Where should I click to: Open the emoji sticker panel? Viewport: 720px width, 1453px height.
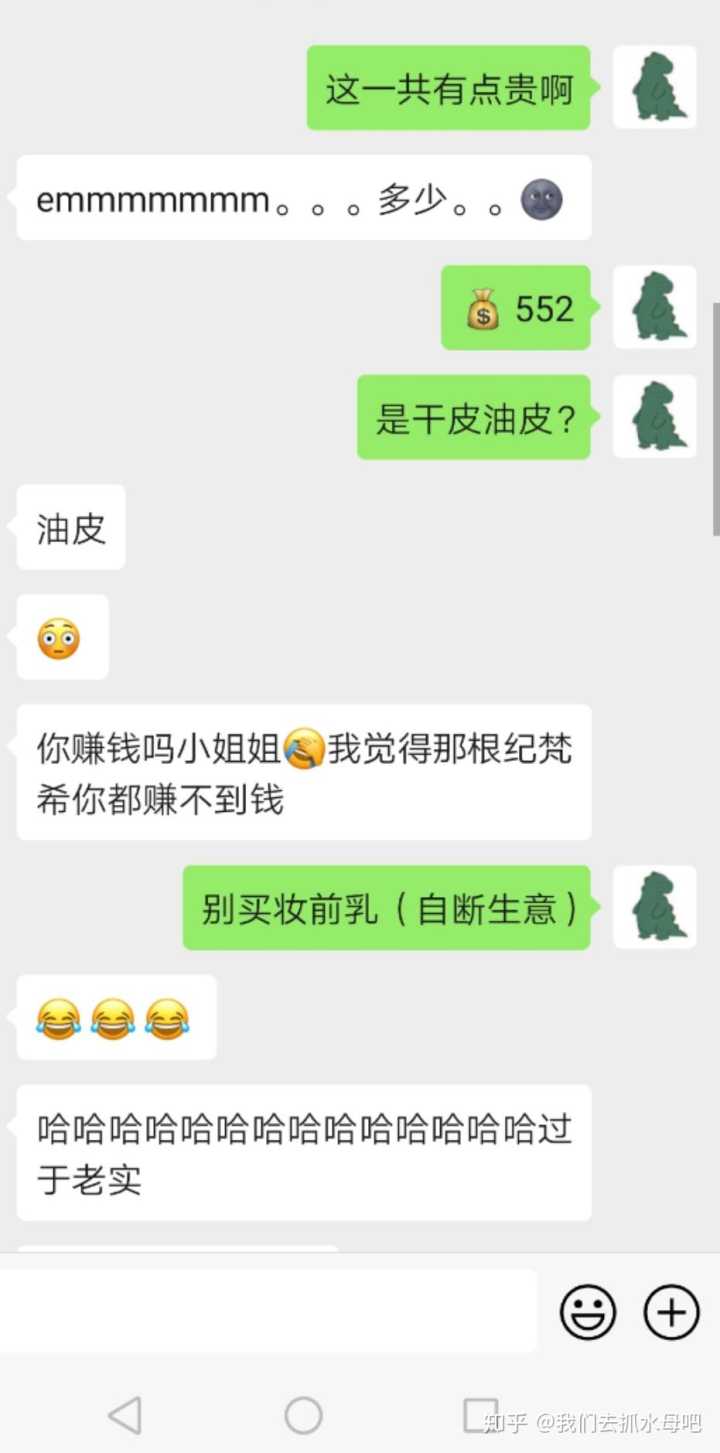(x=588, y=1311)
